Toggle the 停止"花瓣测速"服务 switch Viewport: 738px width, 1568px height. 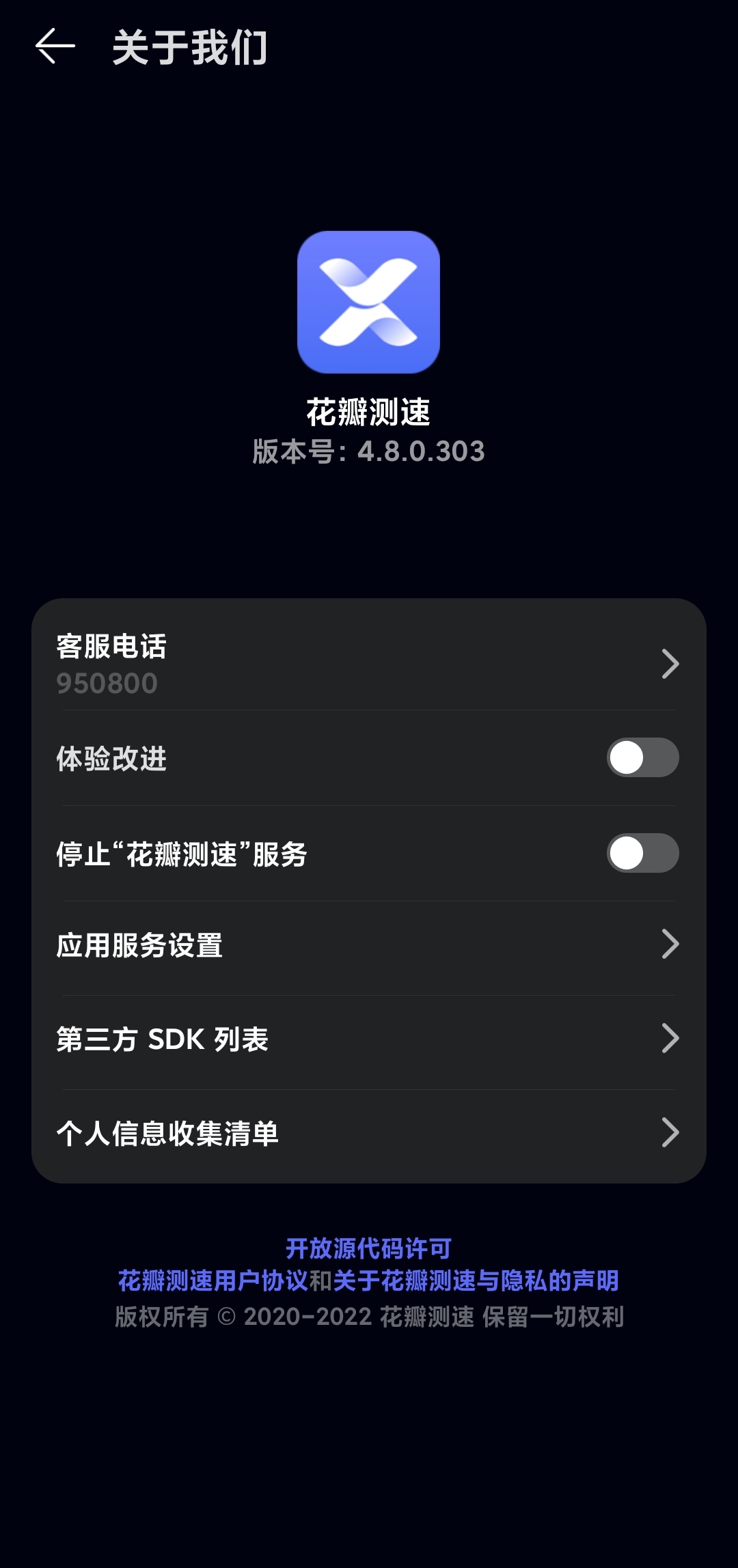coord(642,853)
